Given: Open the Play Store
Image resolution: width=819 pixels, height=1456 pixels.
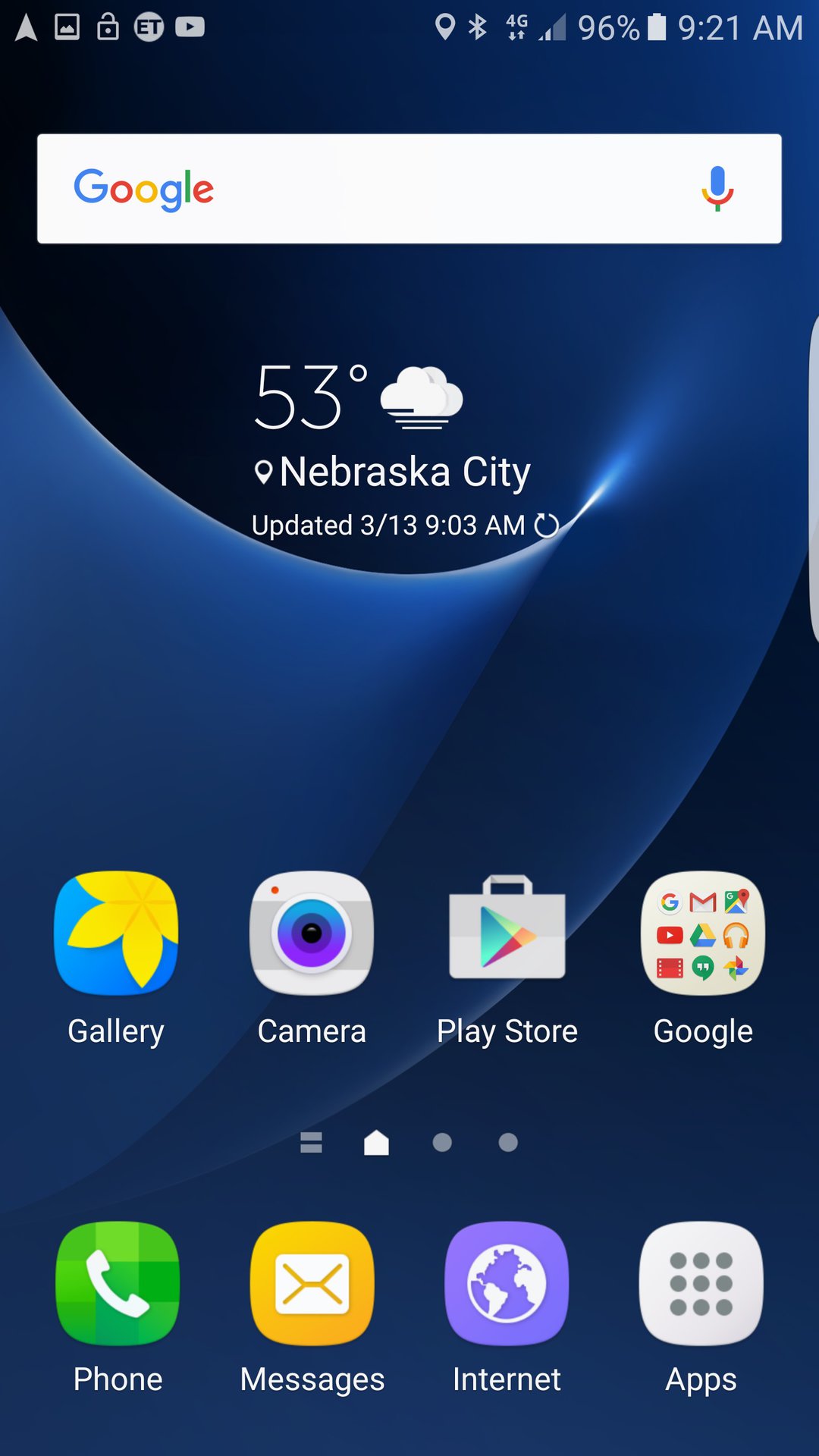Looking at the screenshot, I should pos(507,934).
